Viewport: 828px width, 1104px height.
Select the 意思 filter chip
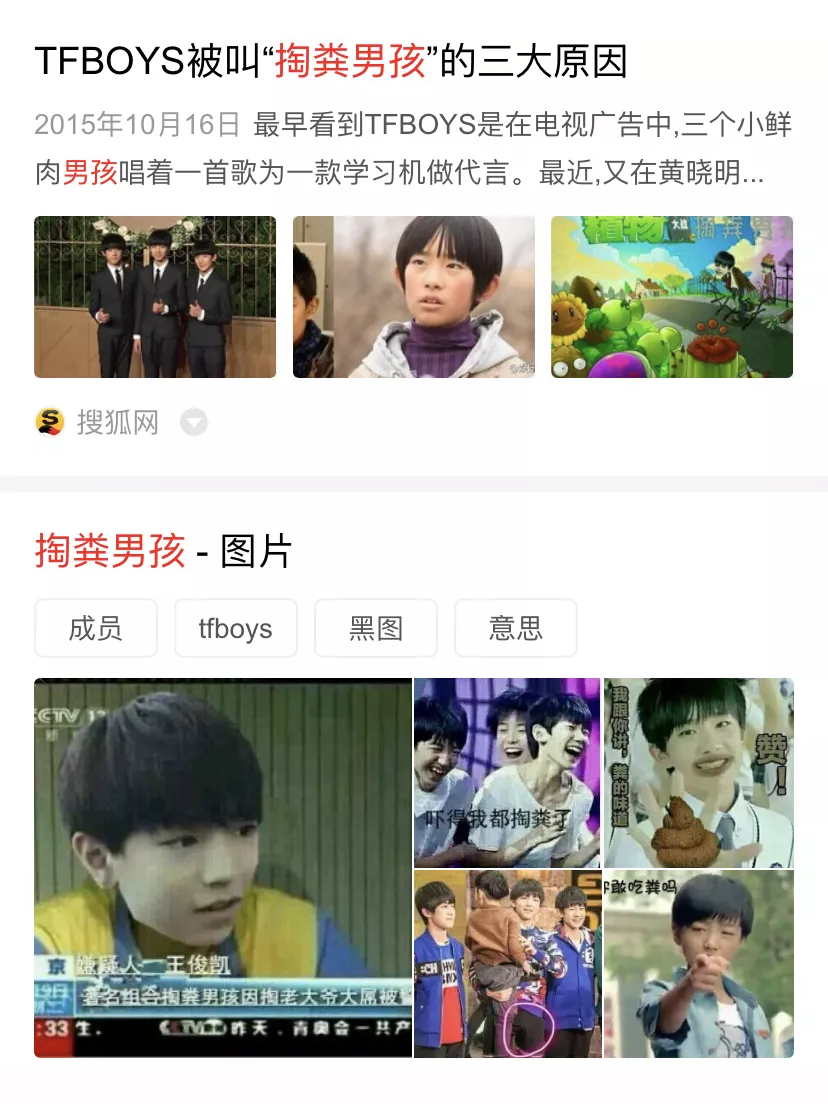(516, 628)
